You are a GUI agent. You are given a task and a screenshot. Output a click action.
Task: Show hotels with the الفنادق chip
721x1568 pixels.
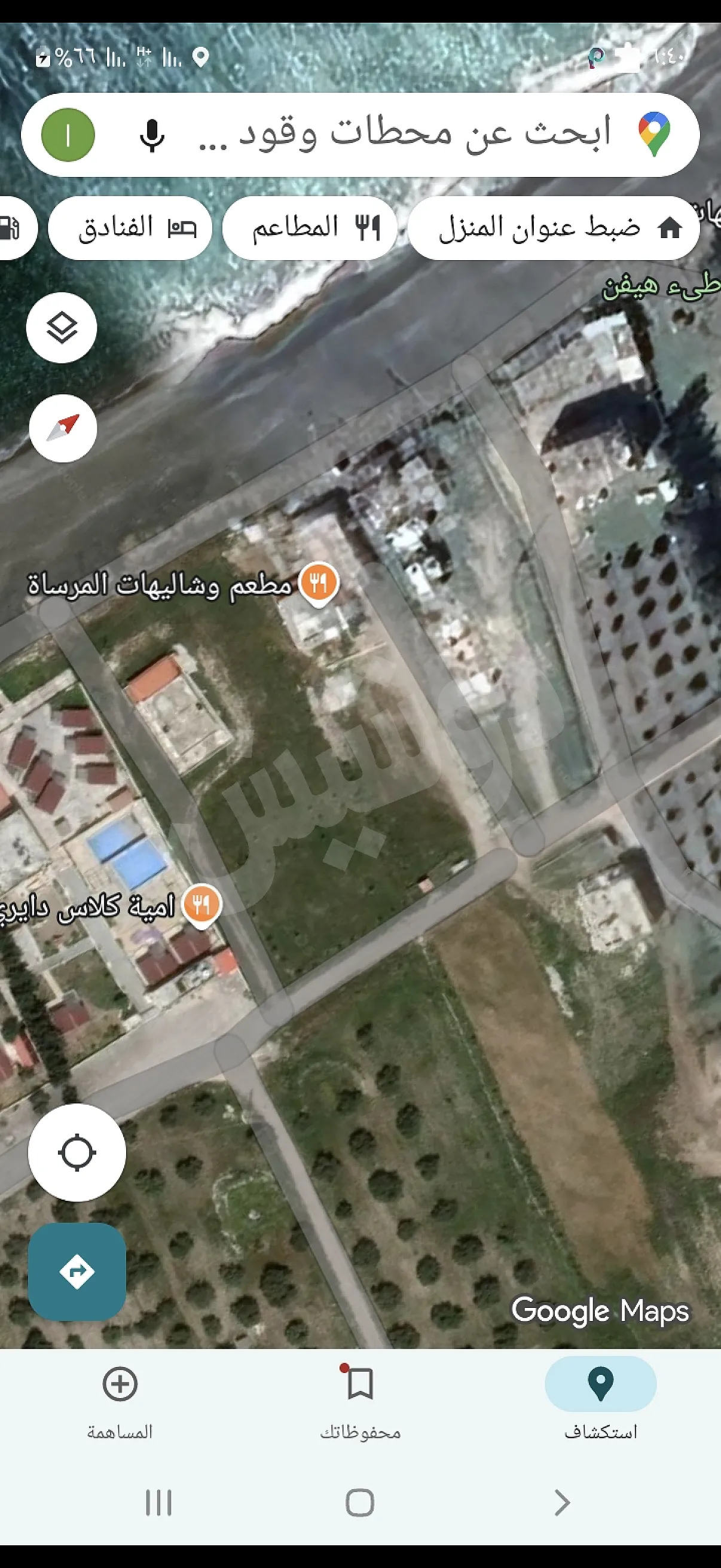(x=130, y=228)
